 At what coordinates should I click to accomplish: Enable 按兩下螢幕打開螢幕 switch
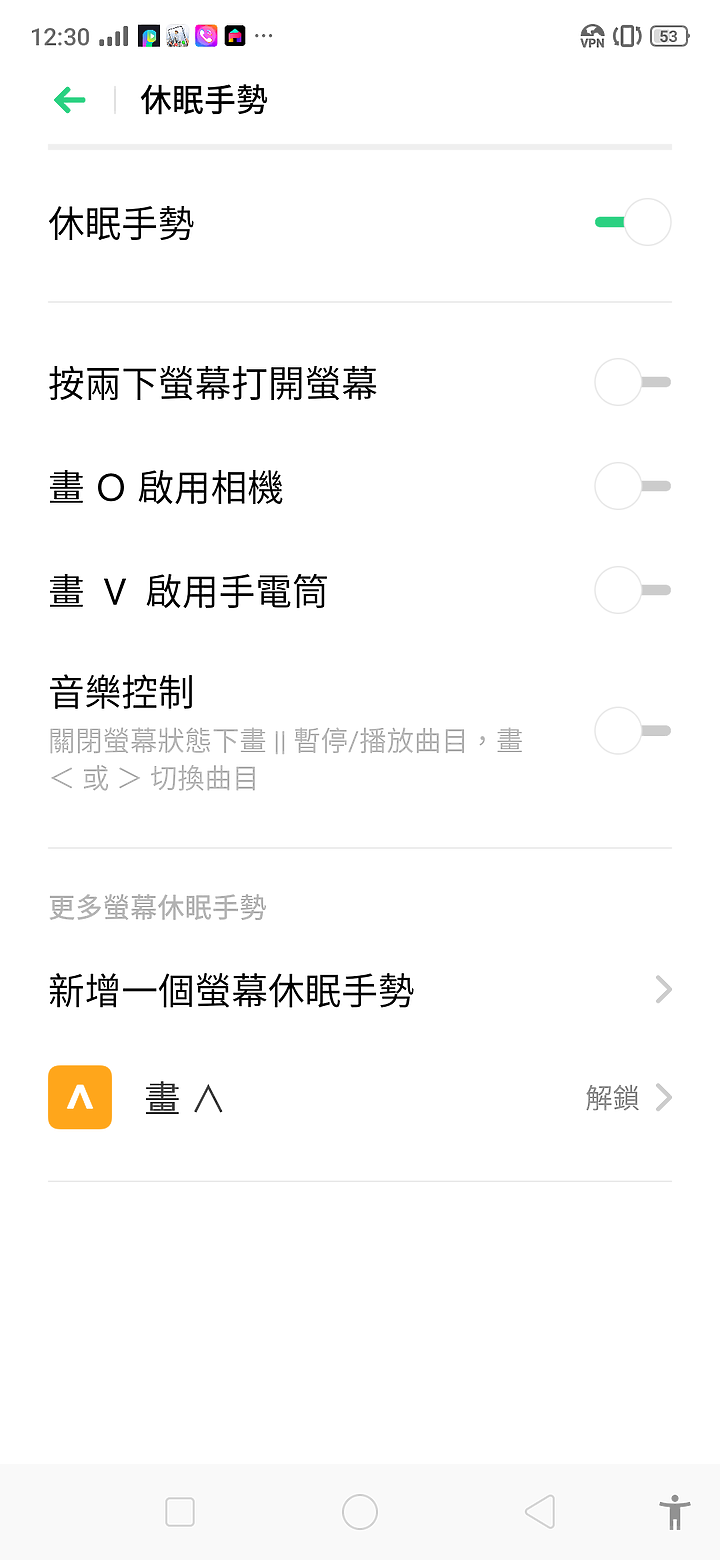[x=632, y=382]
